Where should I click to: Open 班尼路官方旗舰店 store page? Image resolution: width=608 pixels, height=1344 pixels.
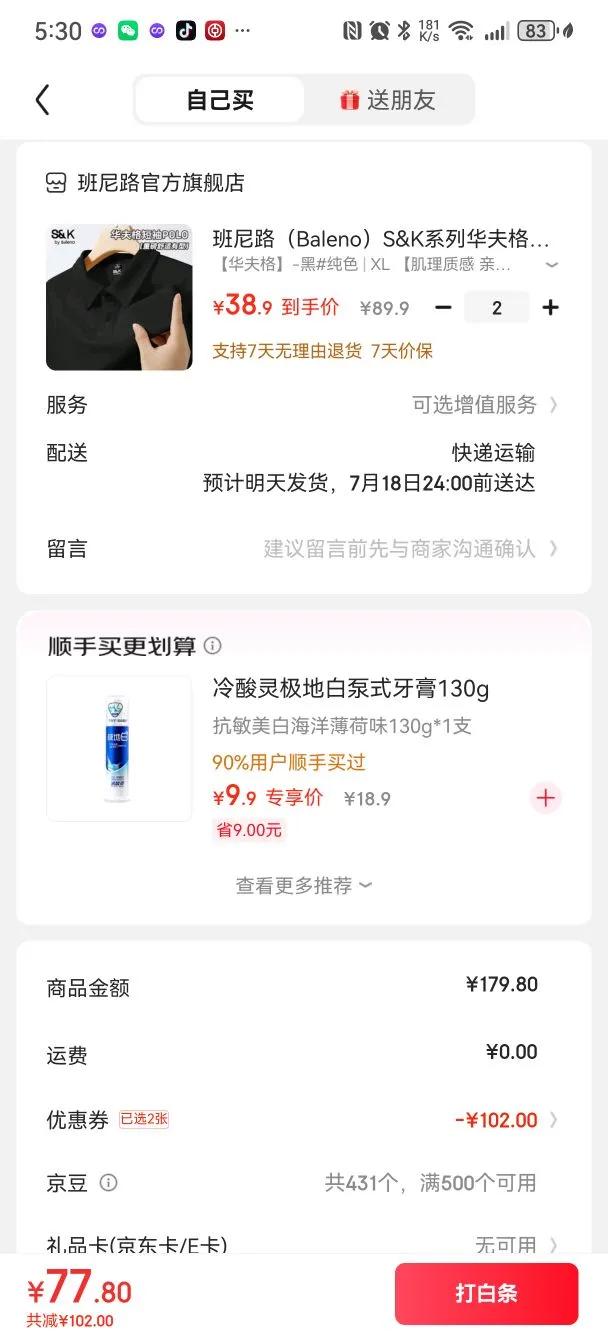[160, 183]
